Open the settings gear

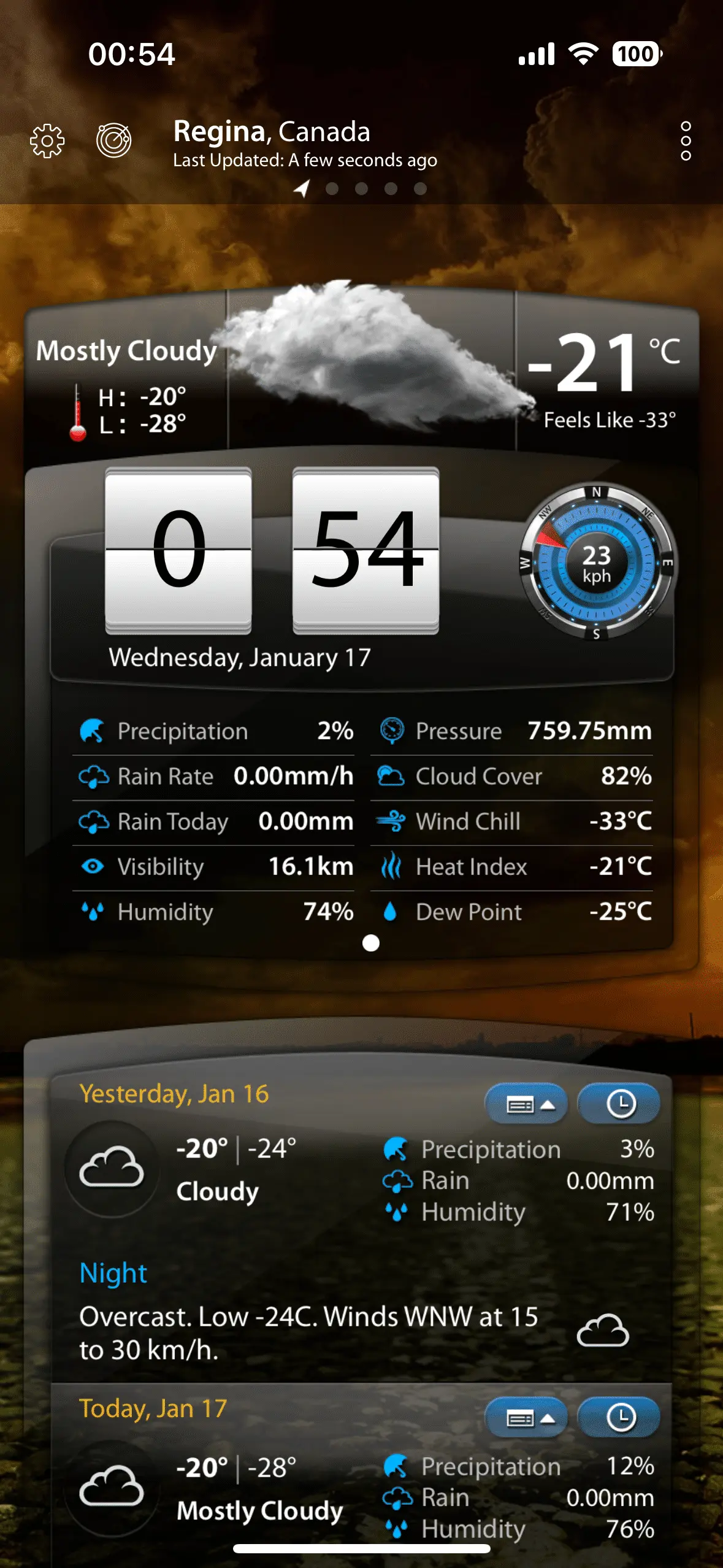point(47,141)
